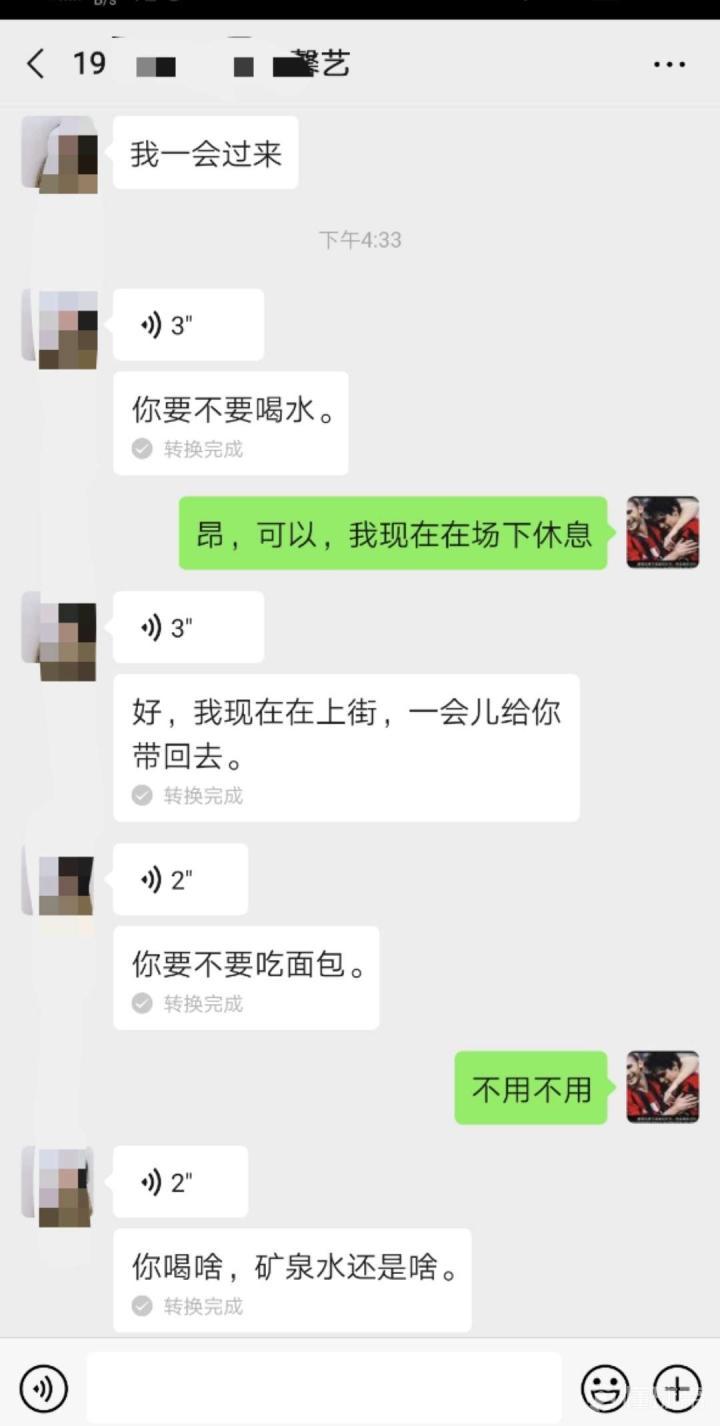
Task: Play the 2" voice message above 你要不要吃面包
Action: (x=180, y=879)
